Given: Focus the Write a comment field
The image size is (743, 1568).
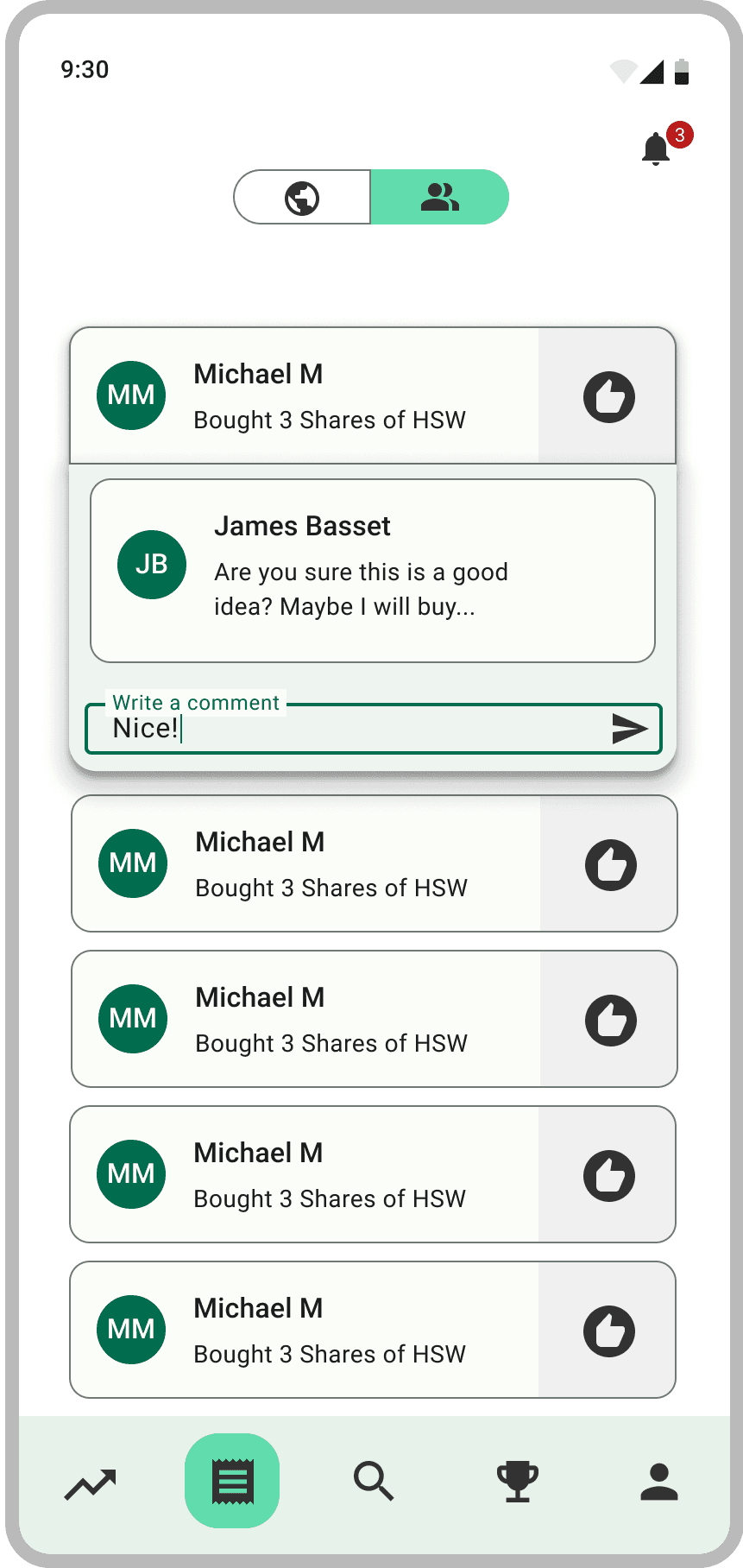Looking at the screenshot, I should [345, 730].
